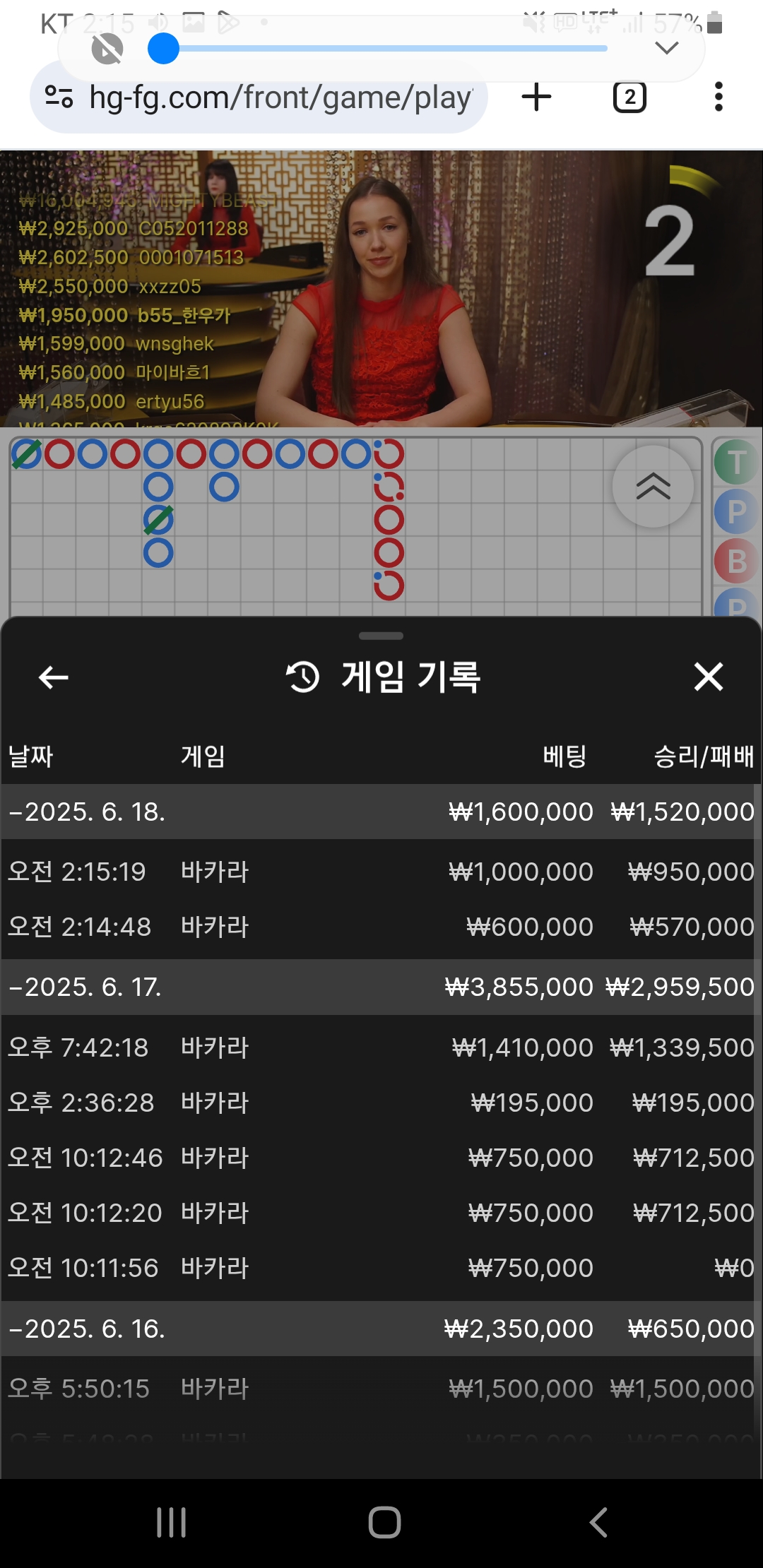Mute volume with the crossed bell icon
The image size is (763, 1568).
tap(107, 49)
